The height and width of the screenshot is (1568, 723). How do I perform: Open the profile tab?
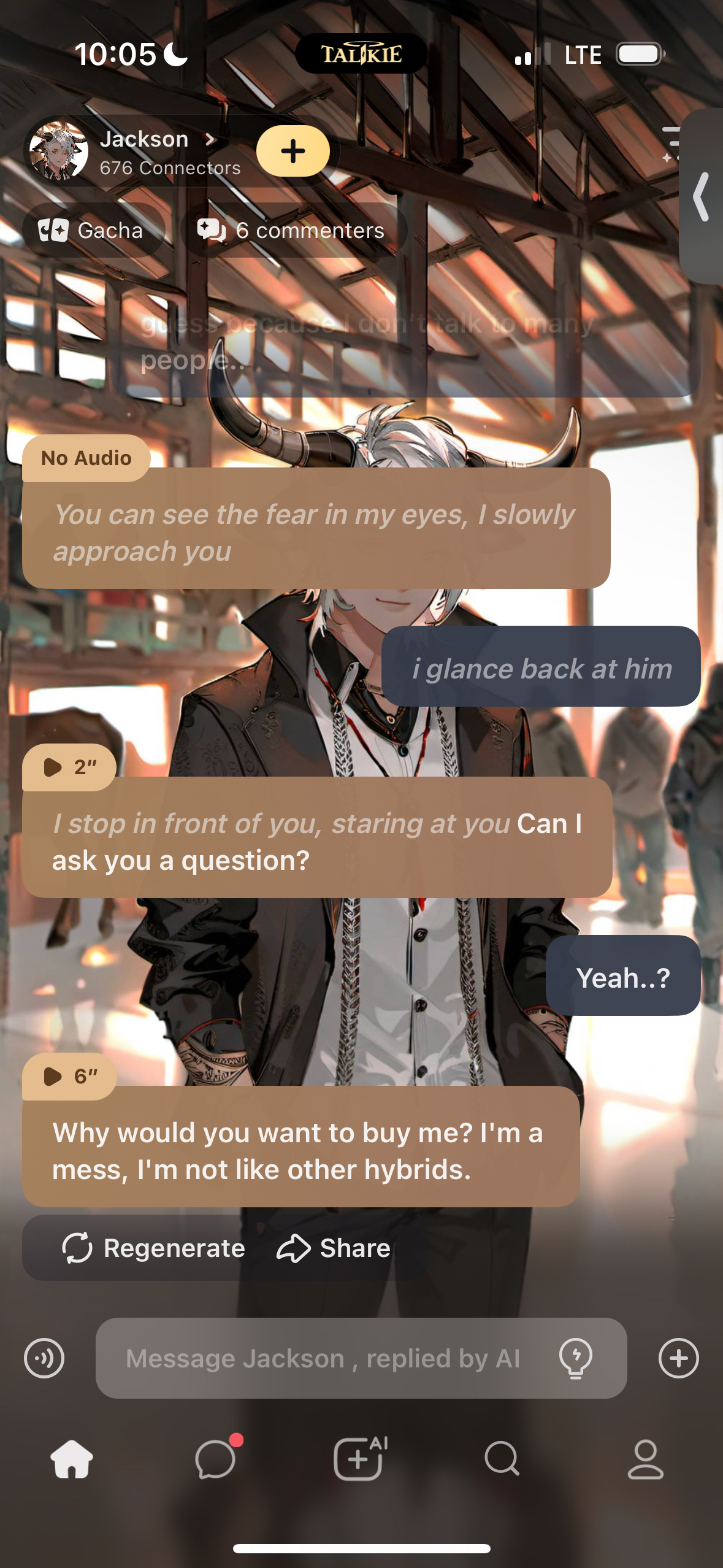pos(646,1459)
